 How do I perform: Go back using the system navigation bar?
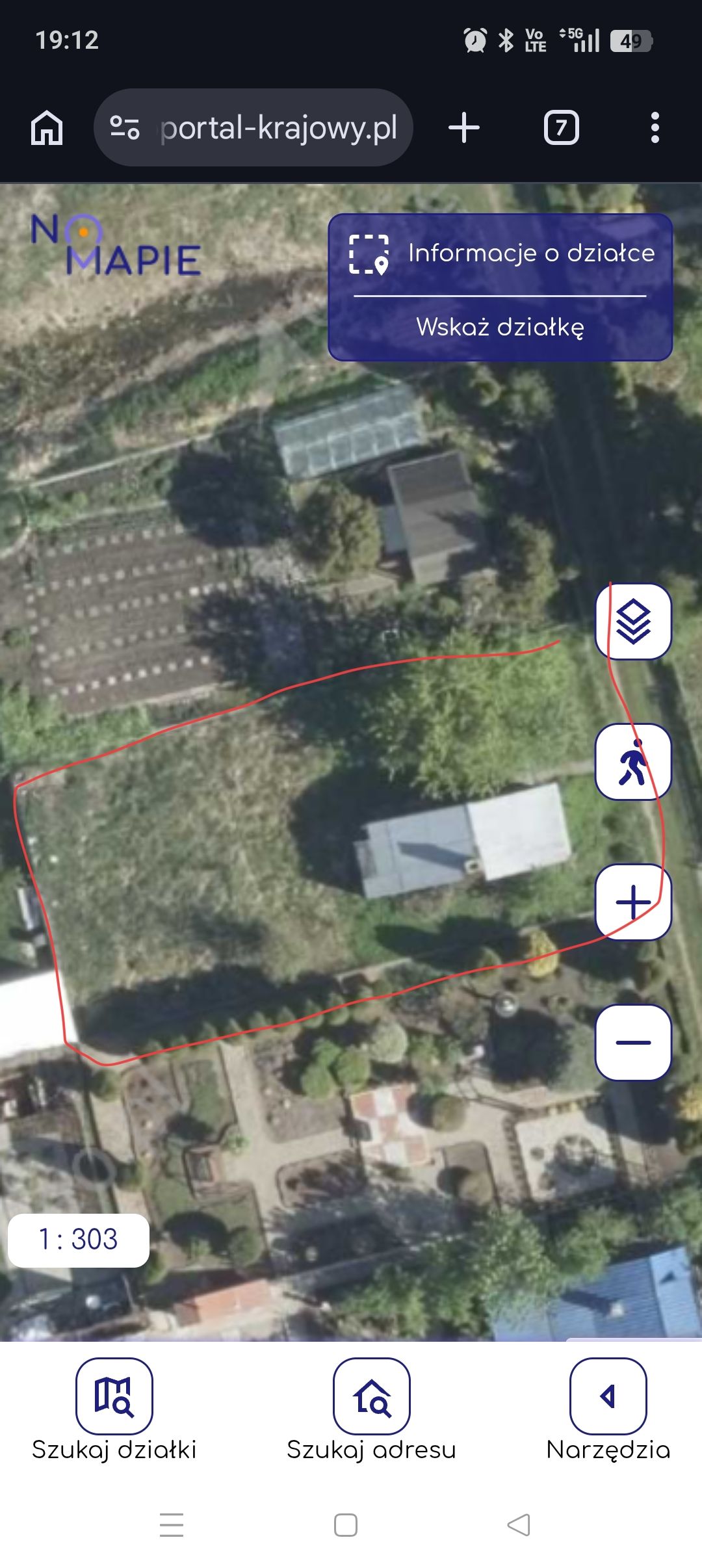pyautogui.click(x=519, y=1525)
